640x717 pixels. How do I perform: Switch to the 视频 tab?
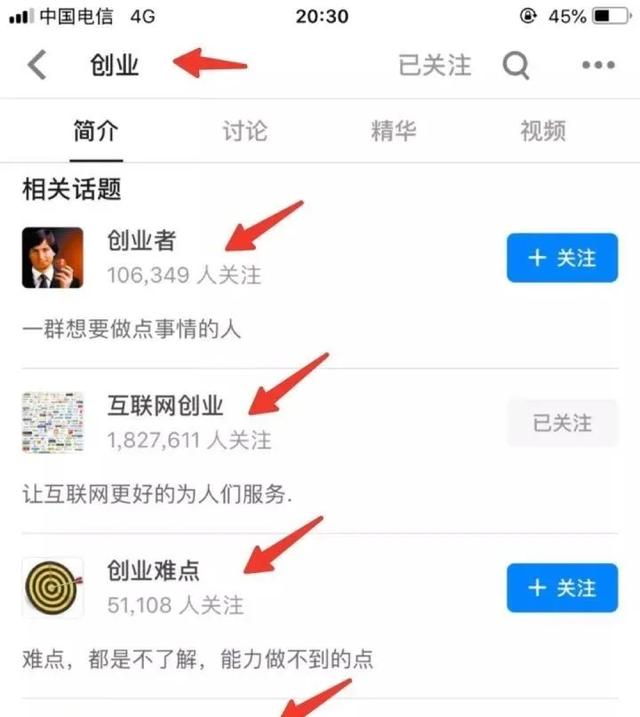click(542, 130)
